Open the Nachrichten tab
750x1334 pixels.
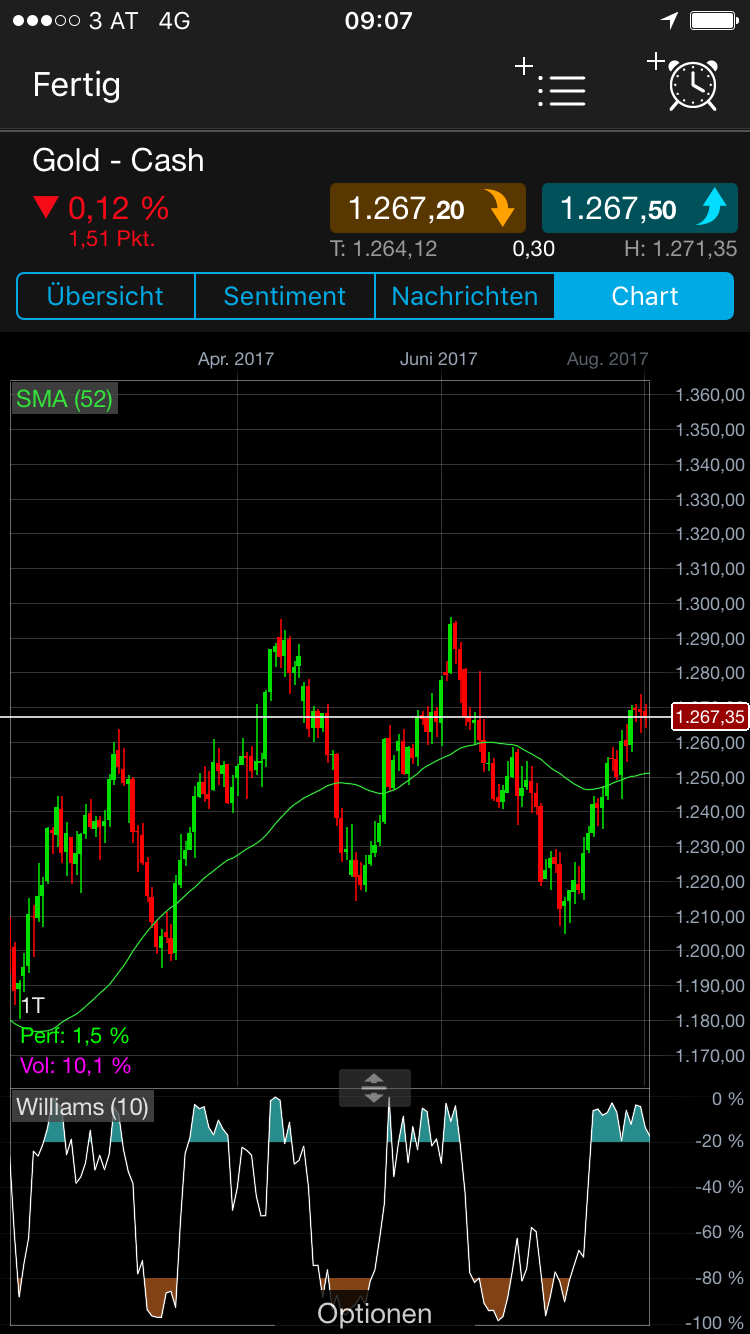(x=464, y=296)
